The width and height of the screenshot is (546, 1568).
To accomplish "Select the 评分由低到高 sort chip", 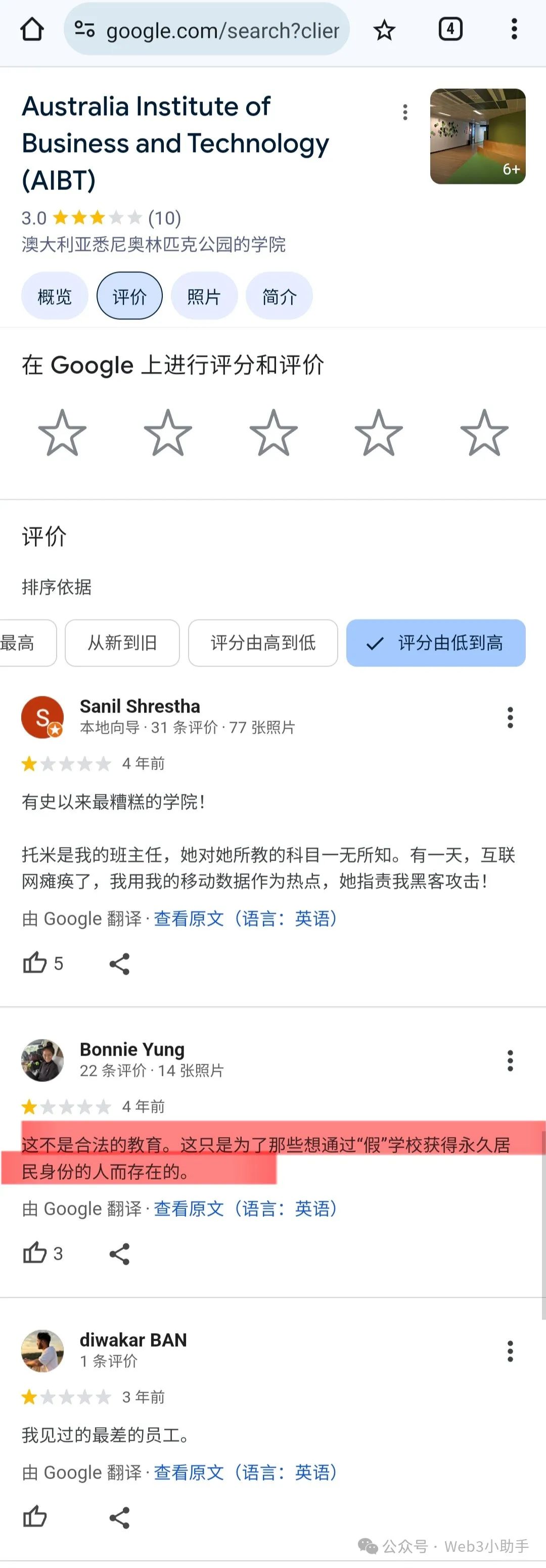I will (435, 643).
